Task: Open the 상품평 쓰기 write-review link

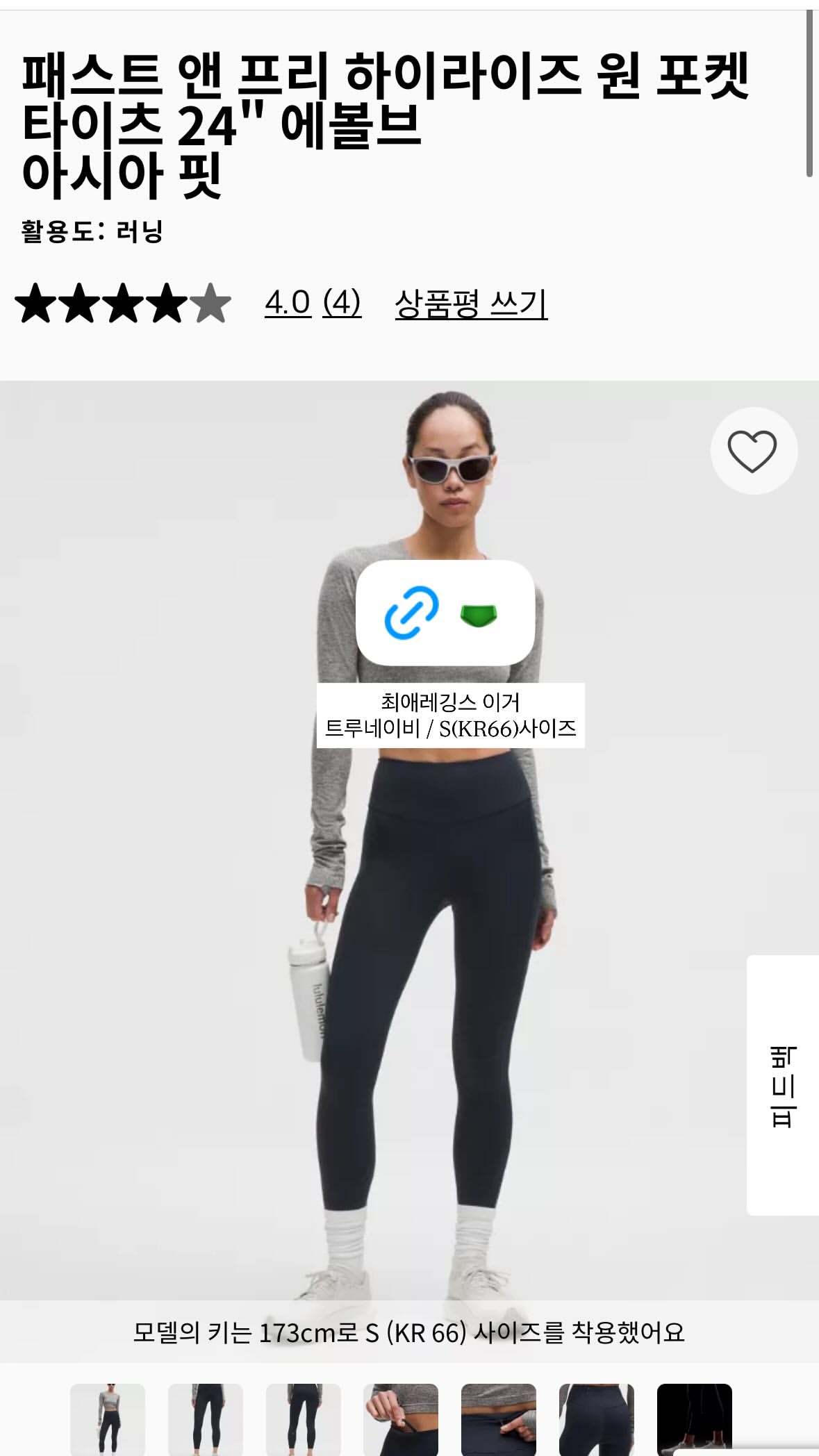Action: point(471,304)
